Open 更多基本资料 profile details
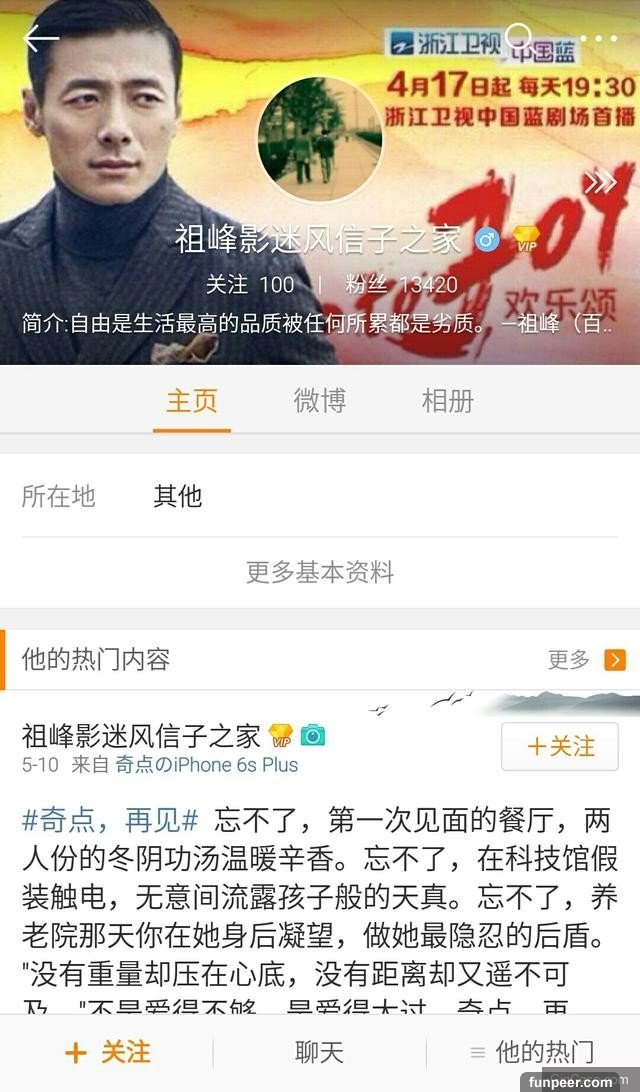 pos(320,572)
